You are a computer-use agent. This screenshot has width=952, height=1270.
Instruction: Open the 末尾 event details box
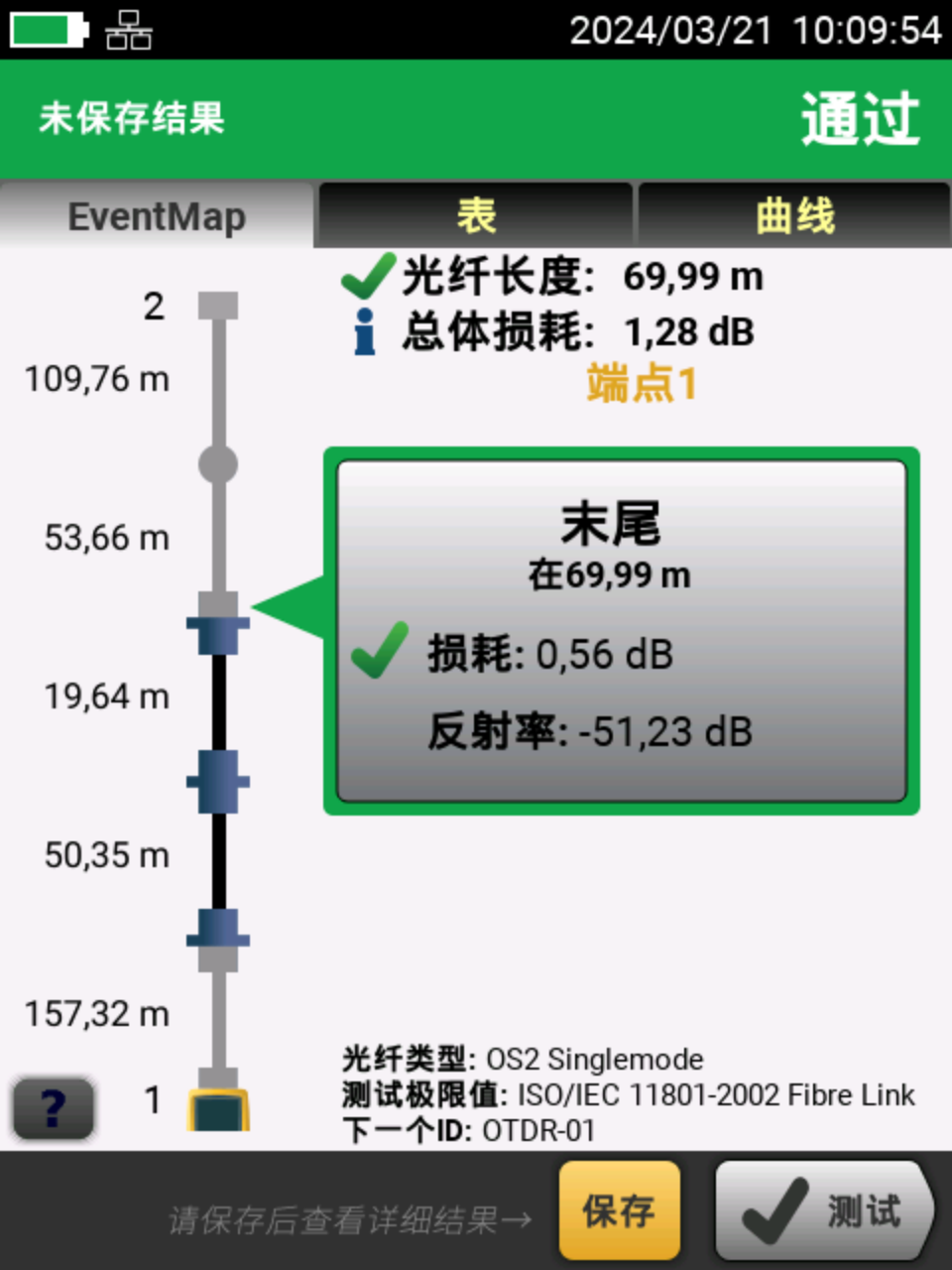[621, 631]
